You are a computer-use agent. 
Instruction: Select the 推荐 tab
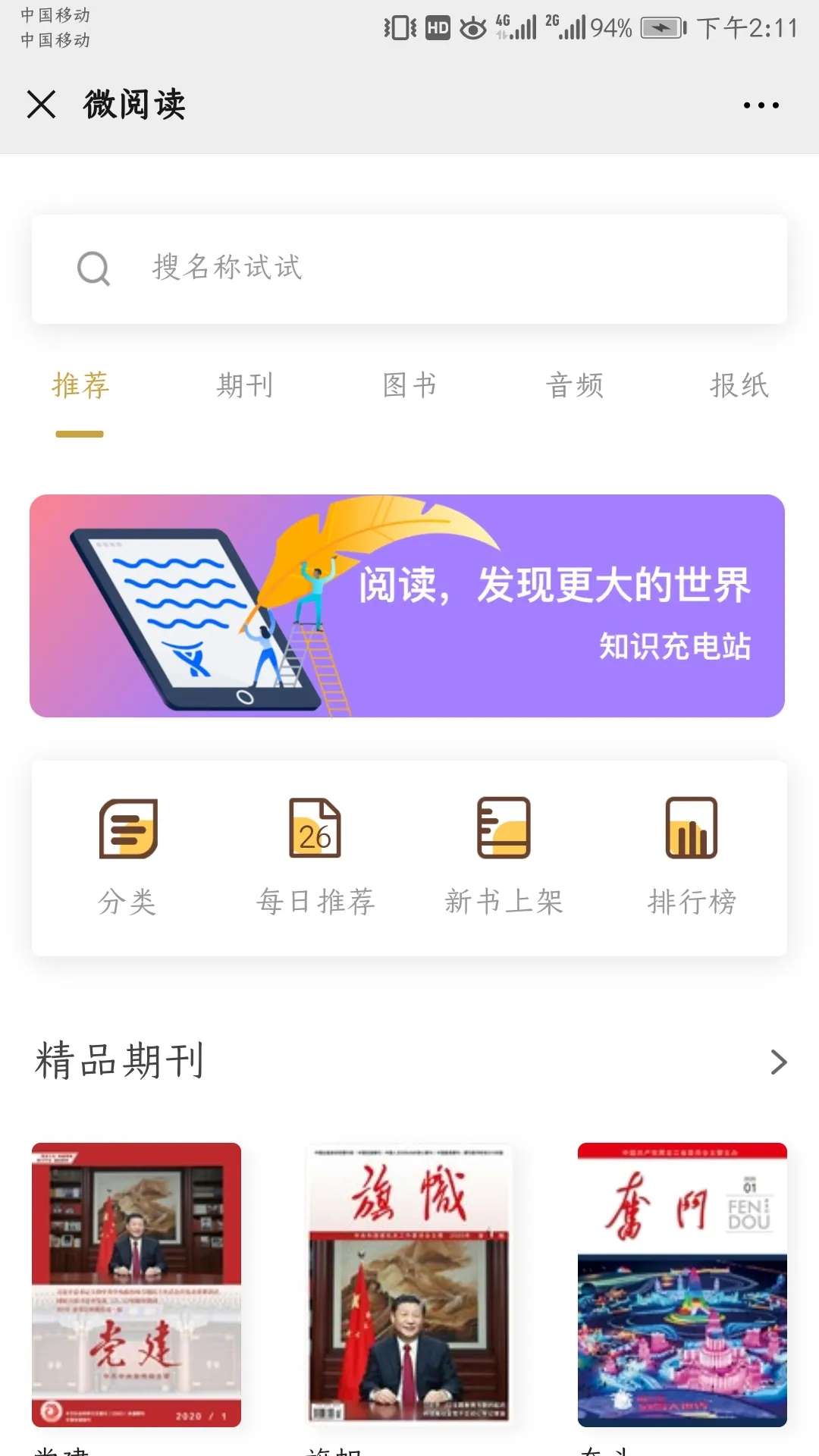click(x=80, y=385)
